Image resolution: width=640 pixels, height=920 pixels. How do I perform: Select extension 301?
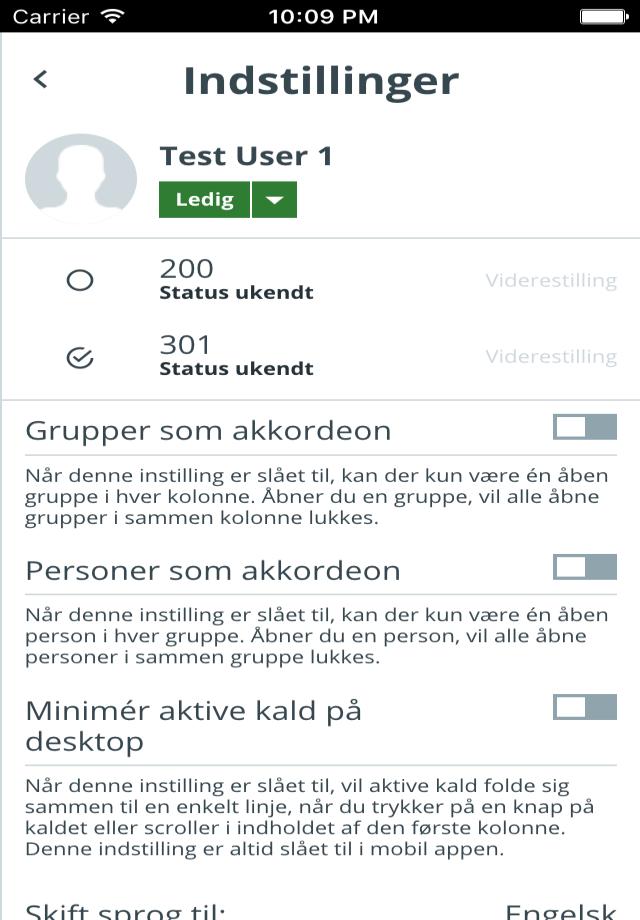[x=80, y=357]
